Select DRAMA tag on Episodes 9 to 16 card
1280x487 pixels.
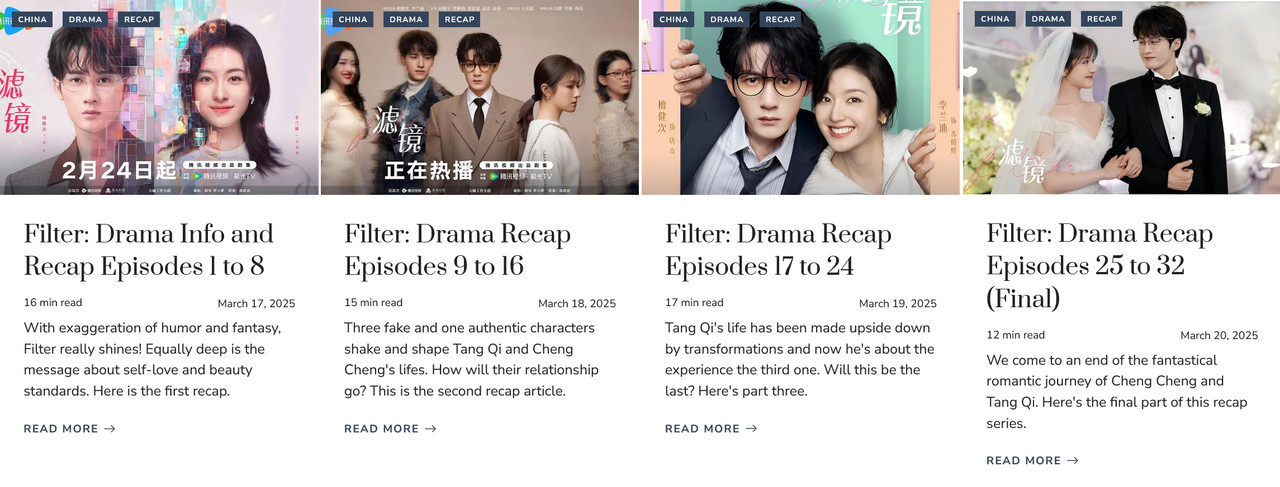tap(406, 19)
